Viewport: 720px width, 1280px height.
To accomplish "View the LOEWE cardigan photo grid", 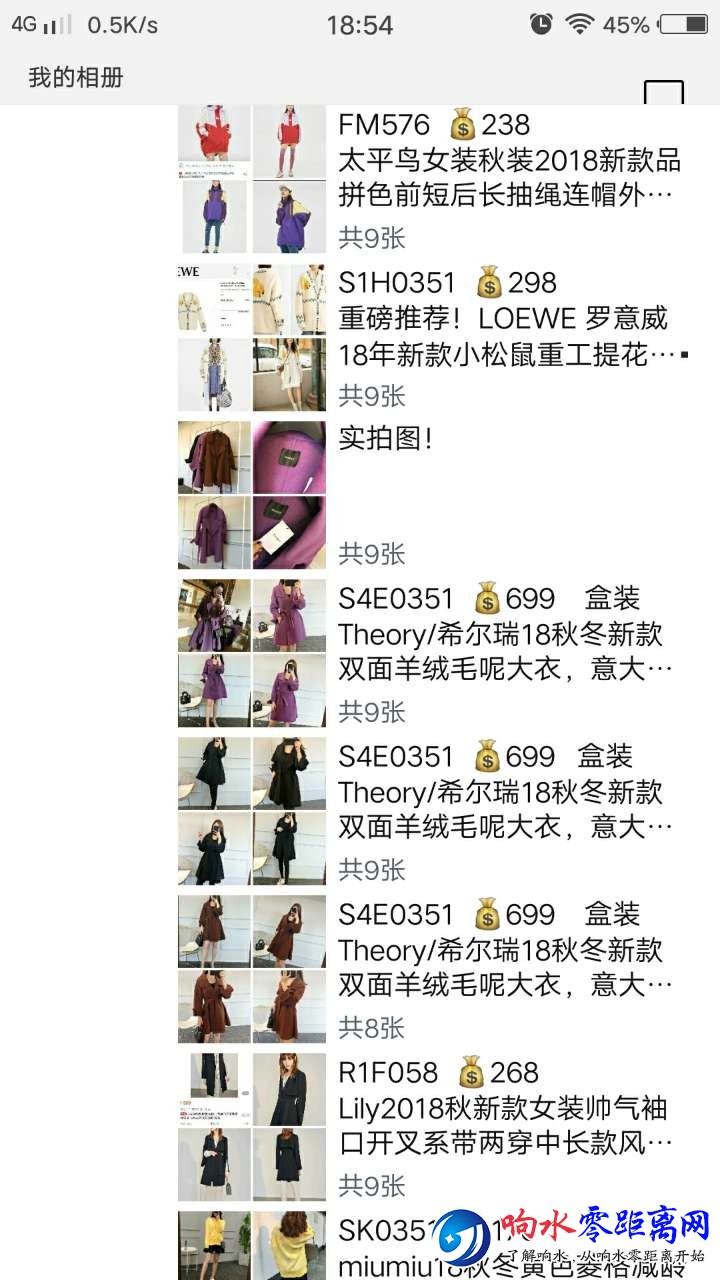I will [x=252, y=337].
